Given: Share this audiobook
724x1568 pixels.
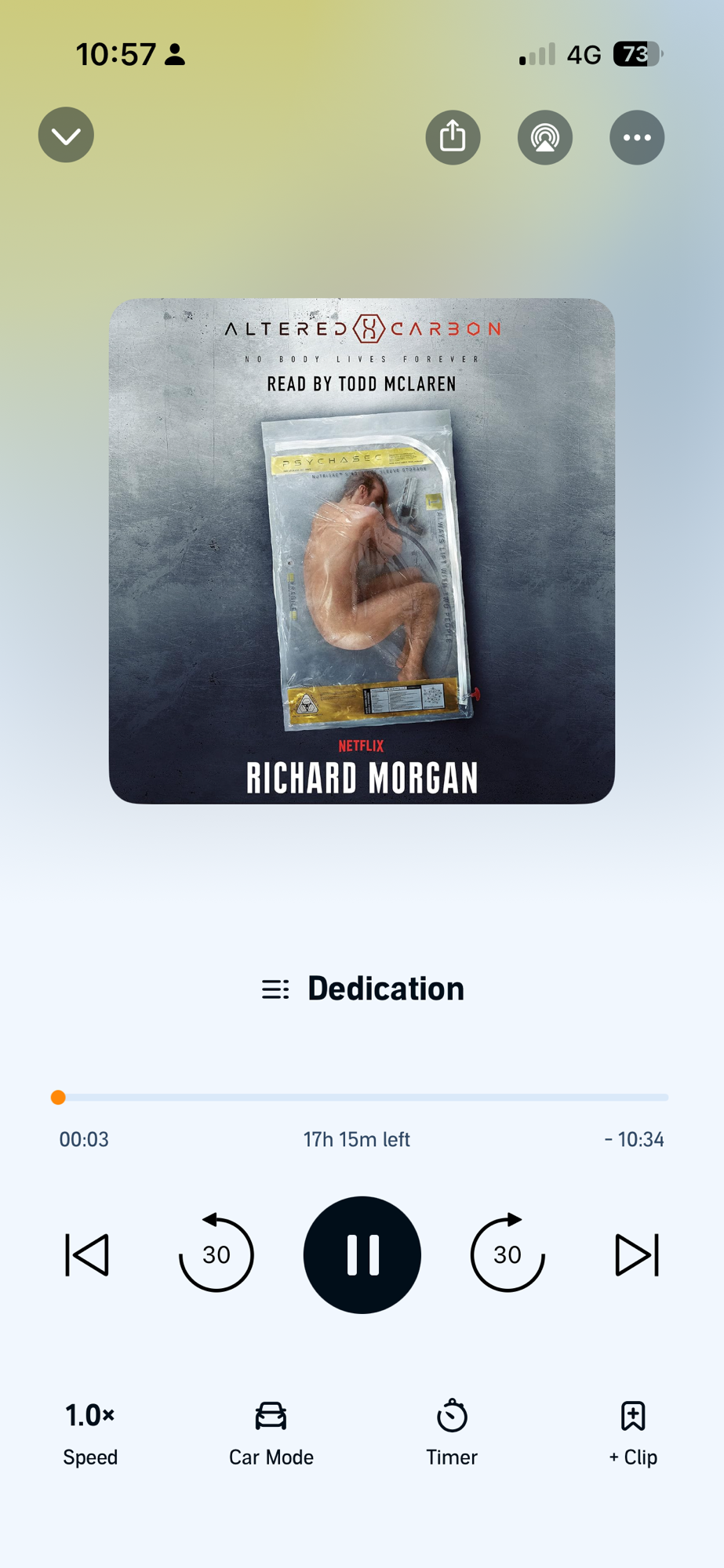Looking at the screenshot, I should (453, 137).
